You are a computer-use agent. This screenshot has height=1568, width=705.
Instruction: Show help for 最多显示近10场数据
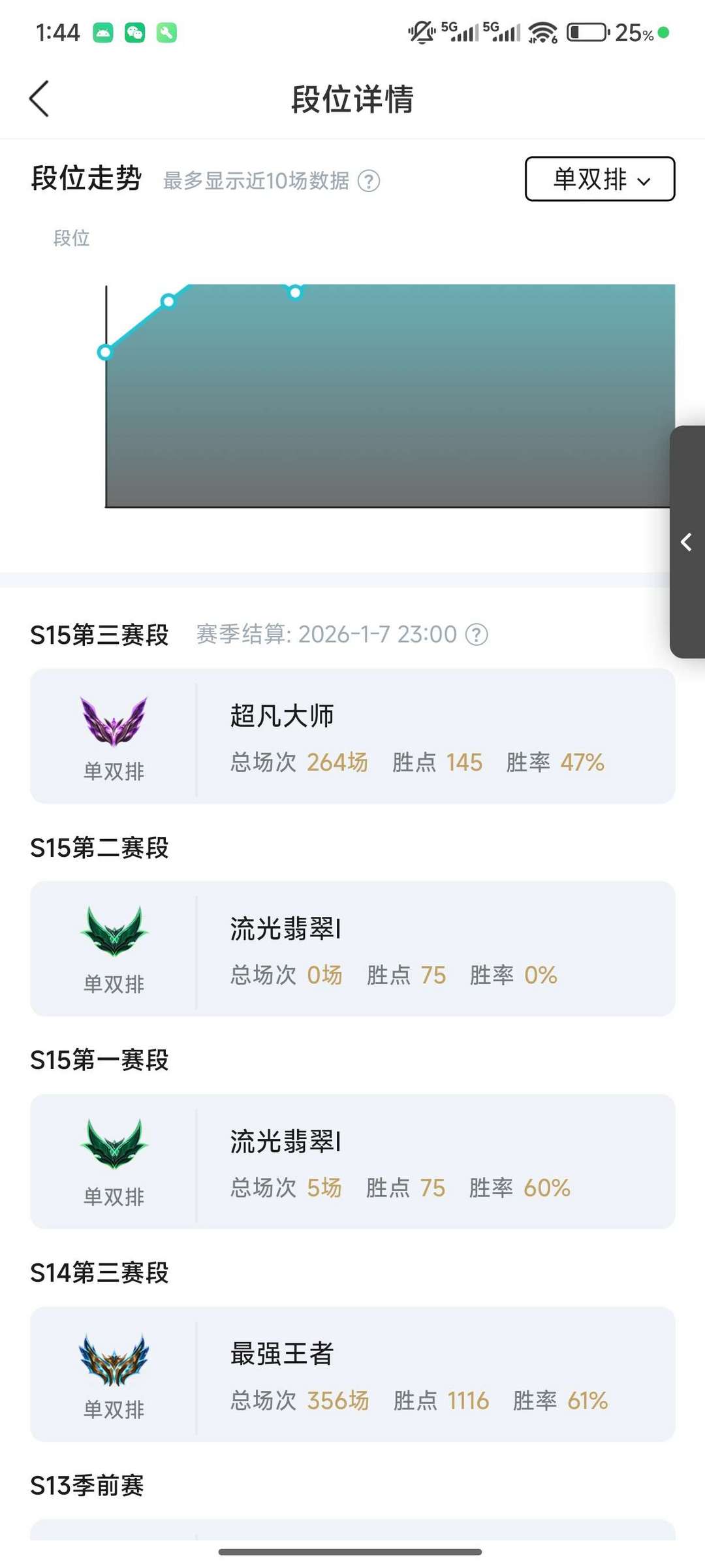click(x=369, y=181)
